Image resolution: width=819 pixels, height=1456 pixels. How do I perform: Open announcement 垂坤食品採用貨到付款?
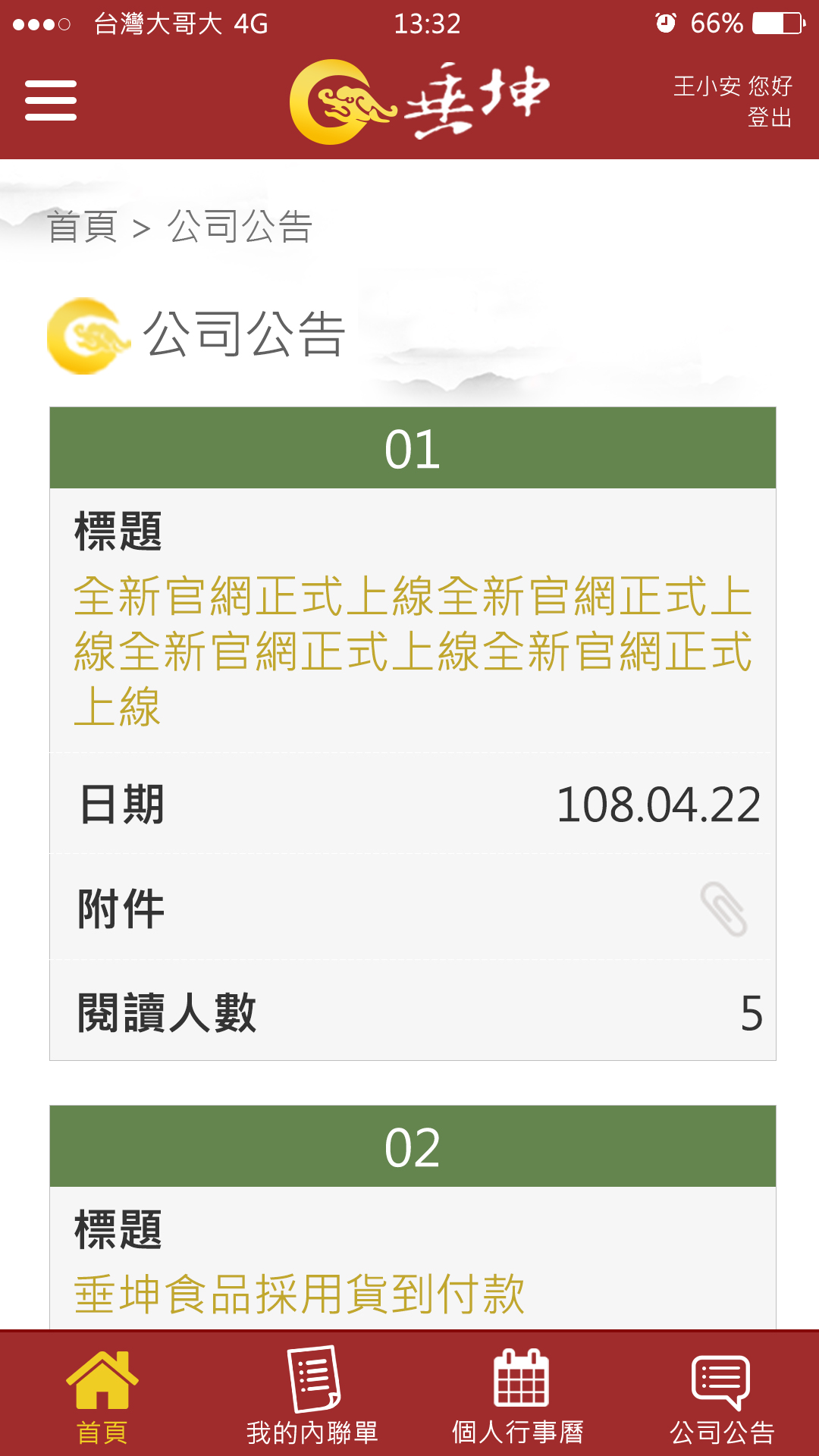[x=299, y=1294]
